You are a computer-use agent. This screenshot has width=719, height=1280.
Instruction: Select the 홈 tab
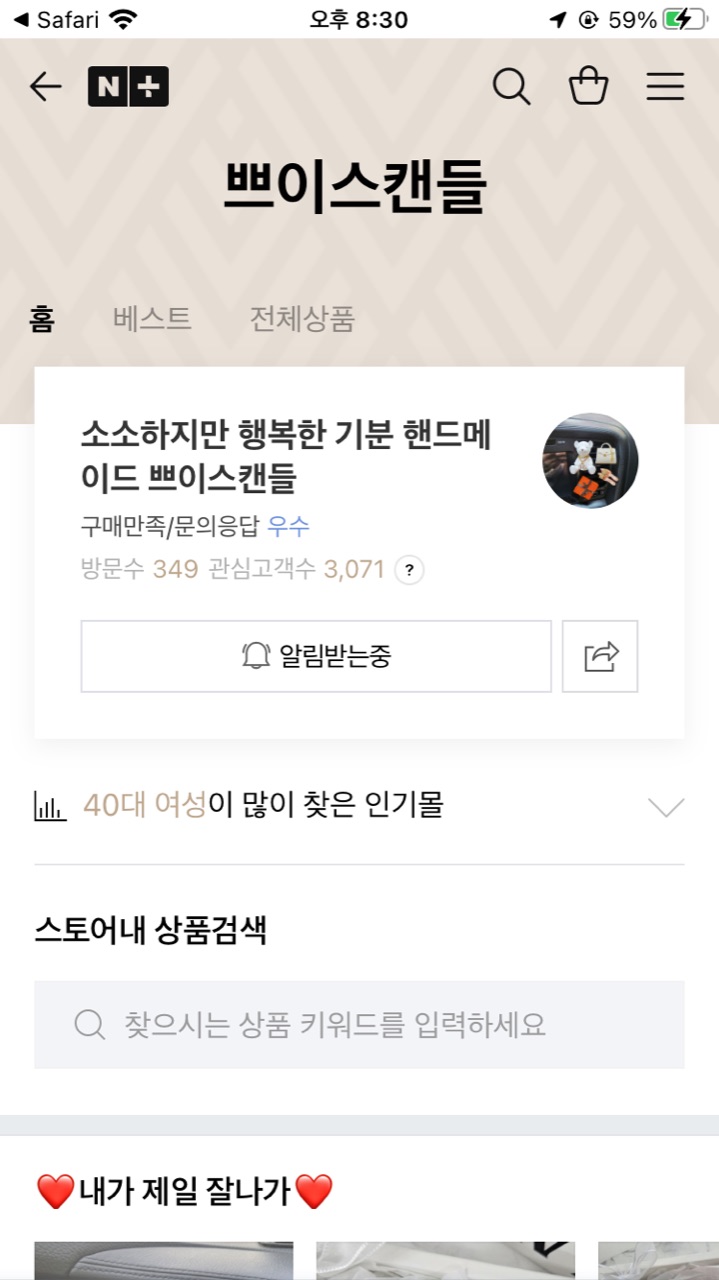(42, 319)
